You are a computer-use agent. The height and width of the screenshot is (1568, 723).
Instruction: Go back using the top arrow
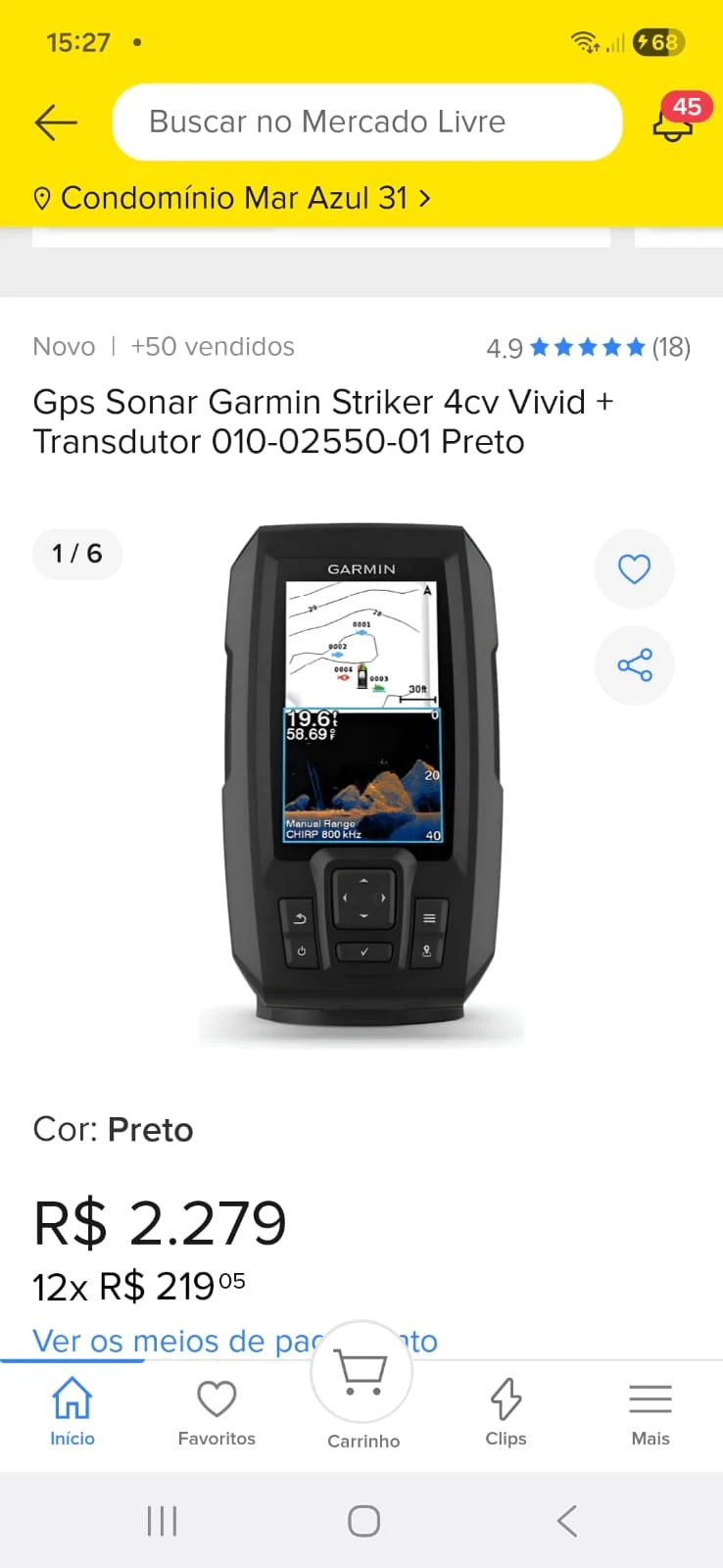55,122
